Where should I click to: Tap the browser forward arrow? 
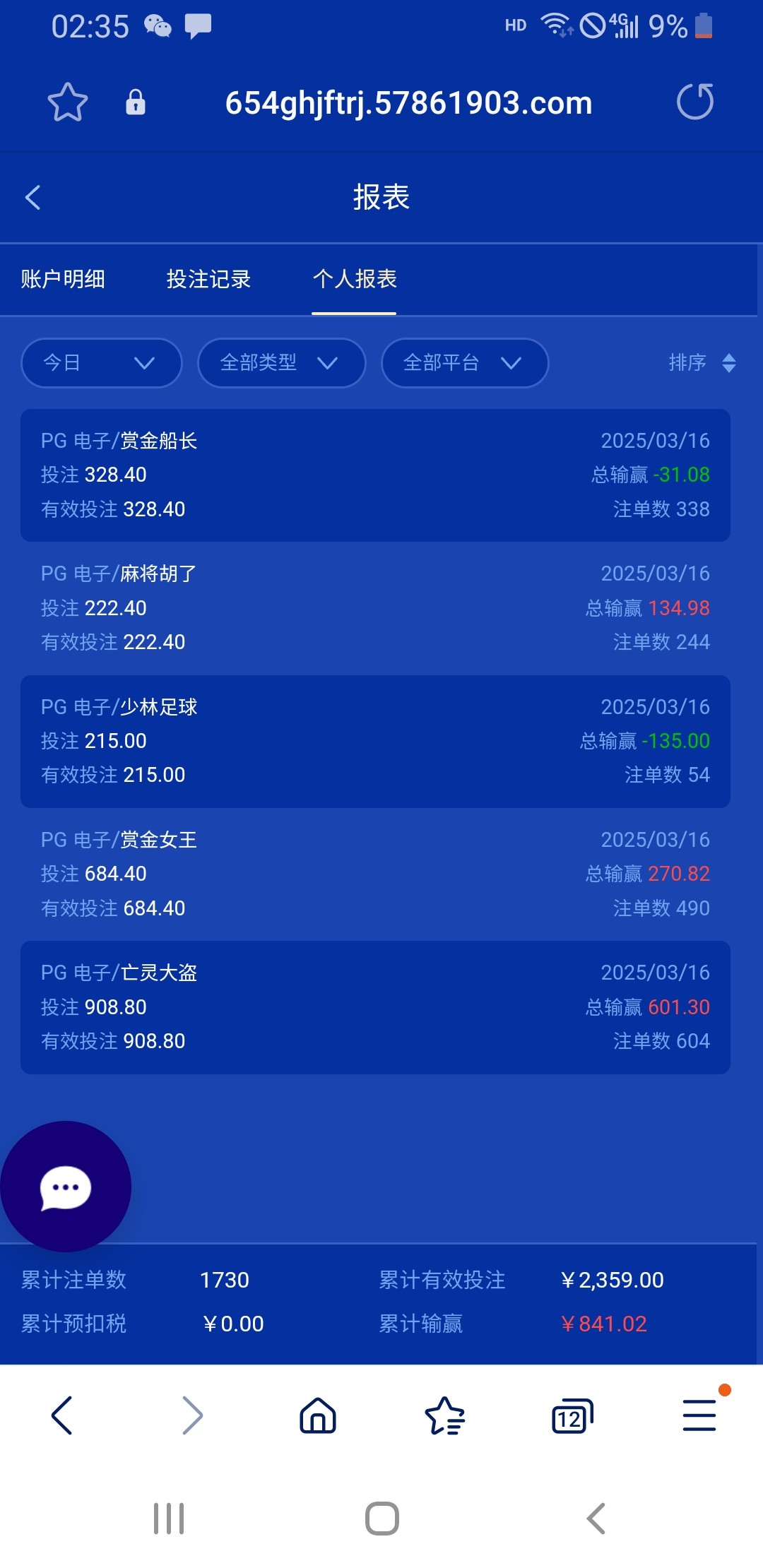pos(192,1415)
